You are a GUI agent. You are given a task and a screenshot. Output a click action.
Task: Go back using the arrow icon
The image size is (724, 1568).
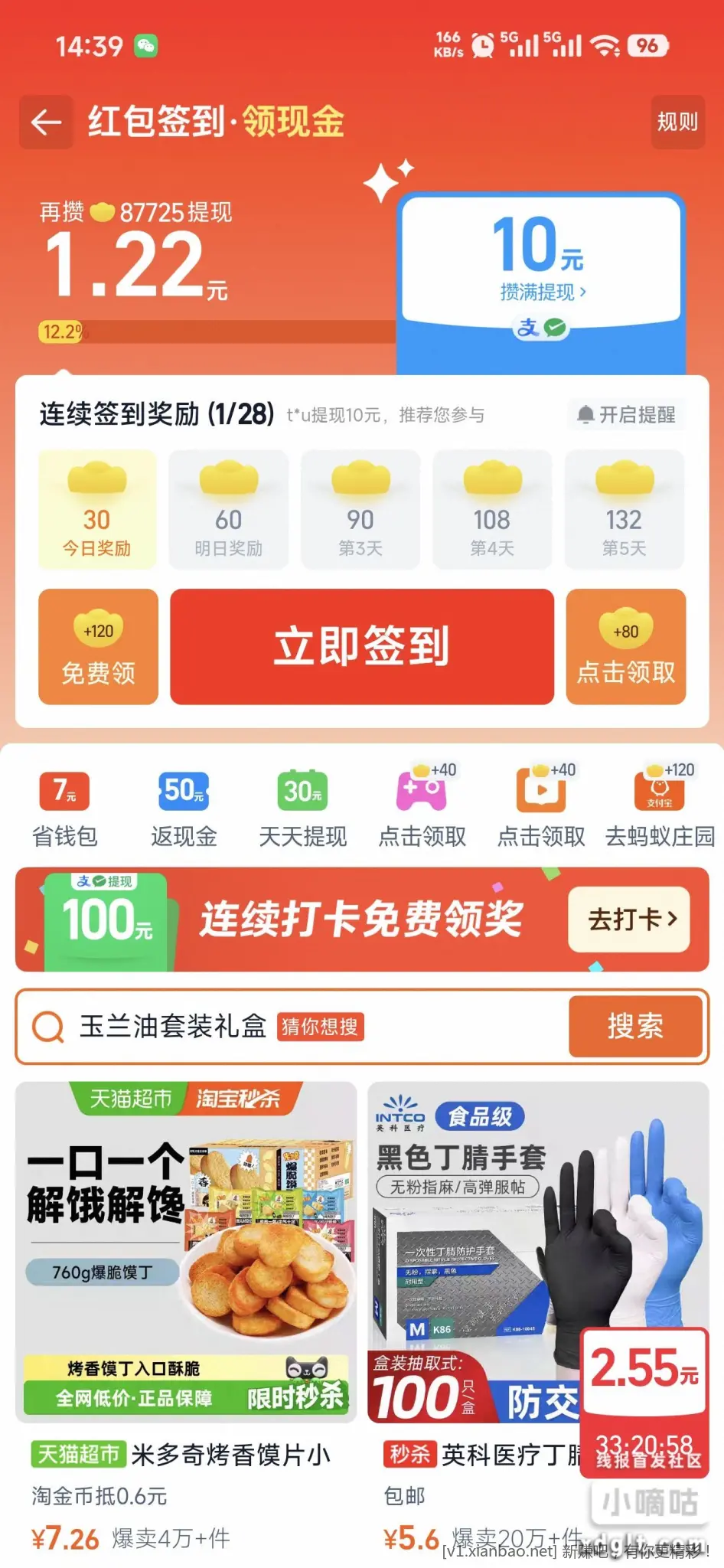pyautogui.click(x=46, y=122)
